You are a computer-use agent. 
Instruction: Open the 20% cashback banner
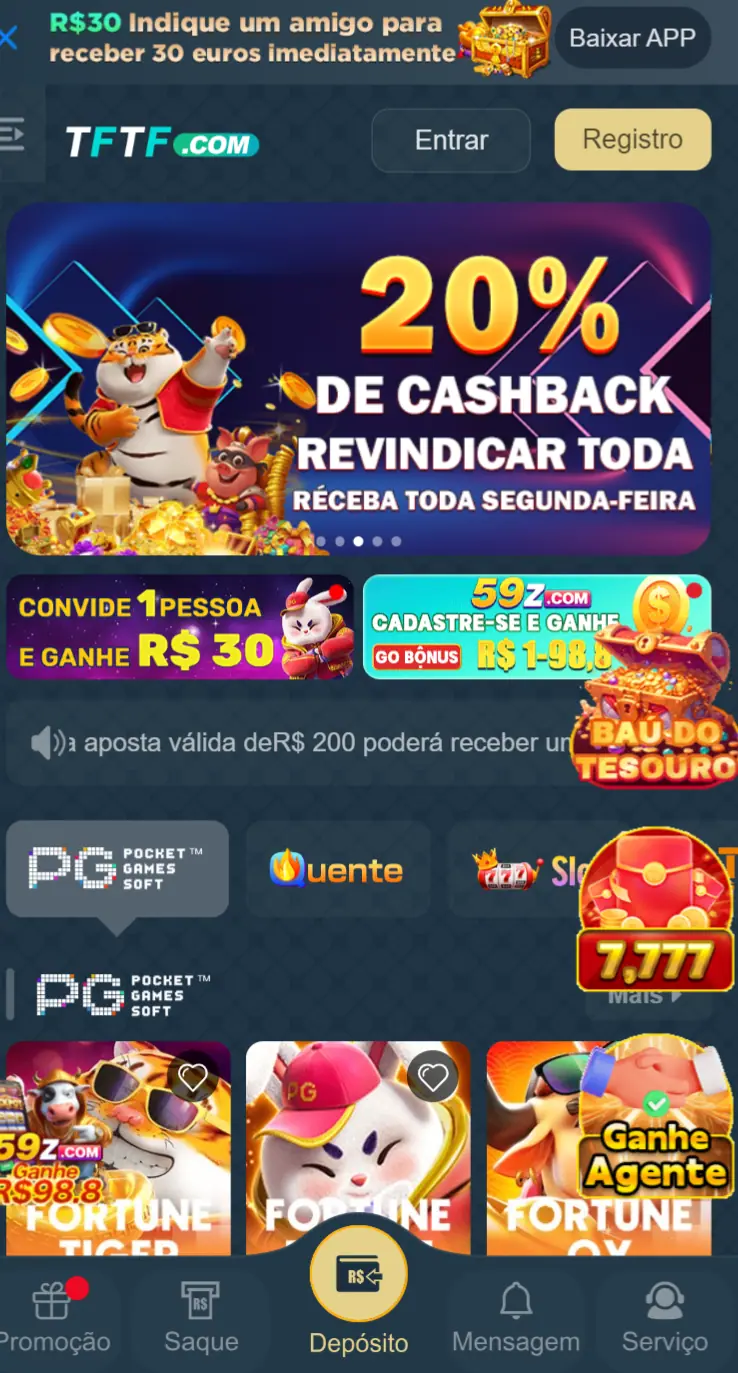click(358, 378)
